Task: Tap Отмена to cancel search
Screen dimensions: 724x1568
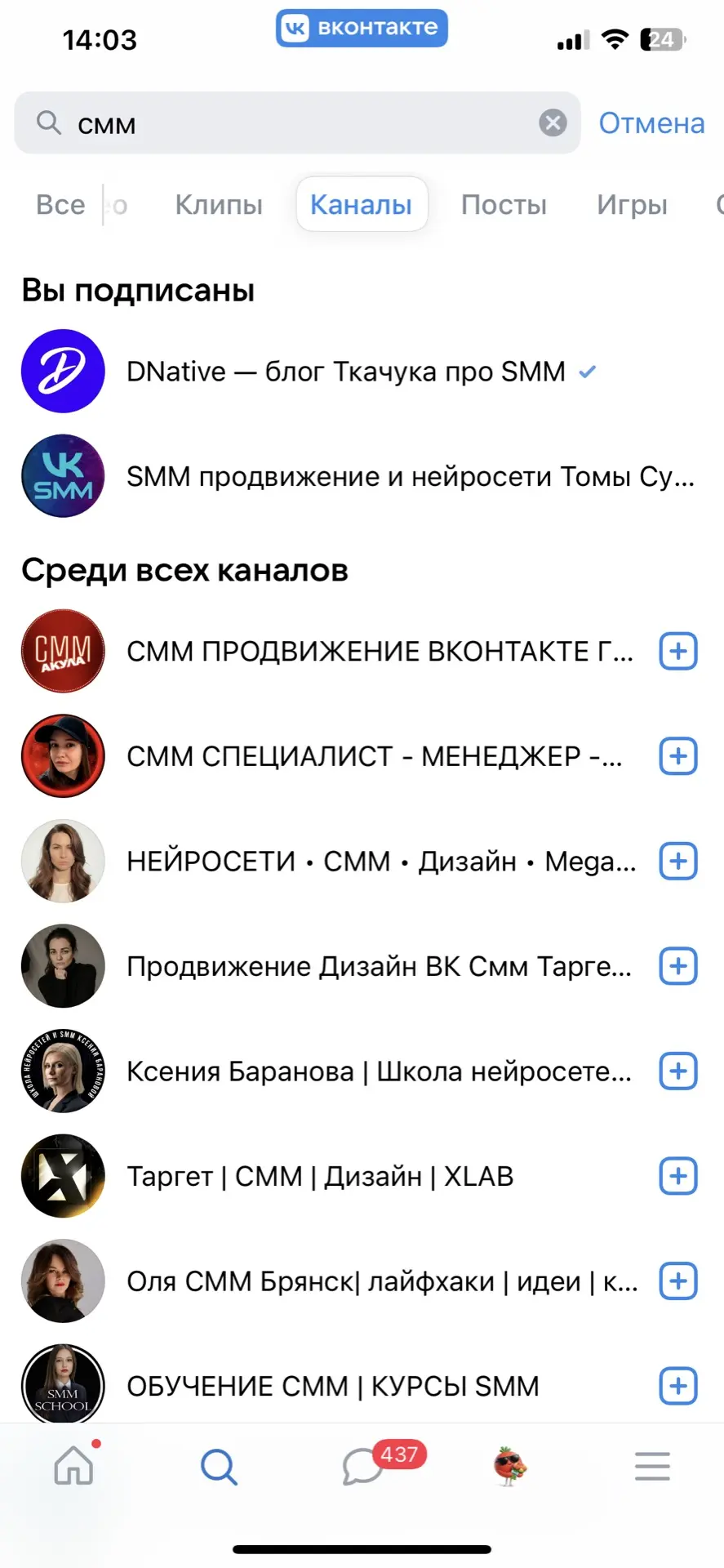Action: [651, 123]
